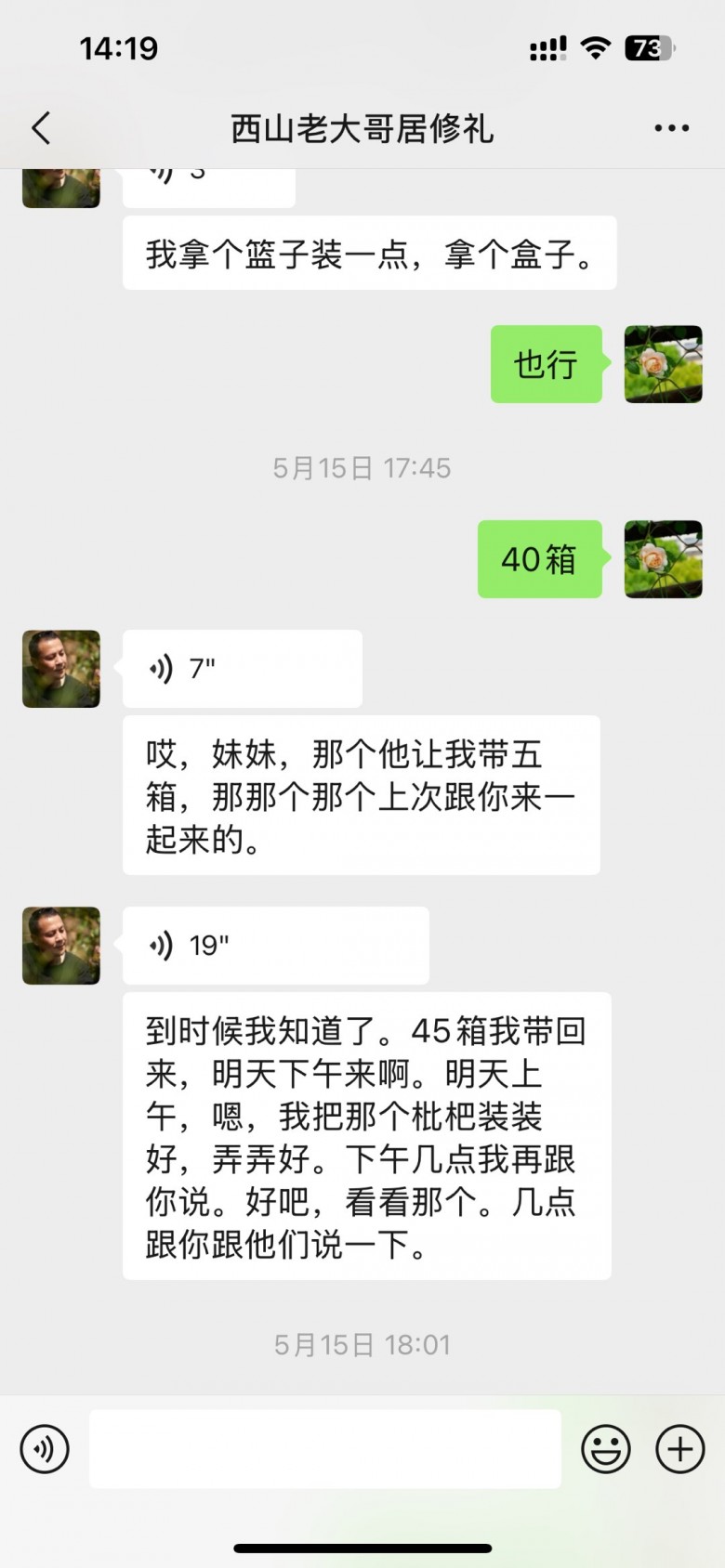Open the plus attachment menu
This screenshot has width=725, height=1568.
[680, 1449]
